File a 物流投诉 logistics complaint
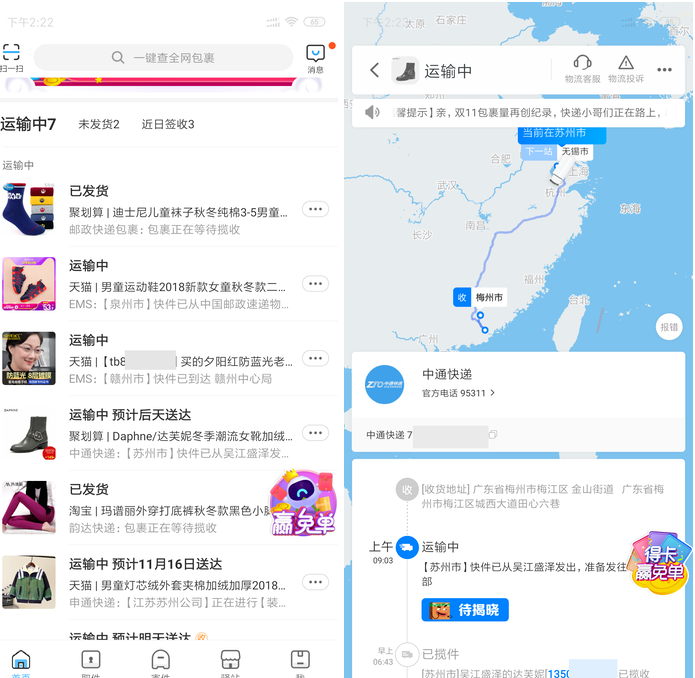Screen dimensions: 695x678 626,69
